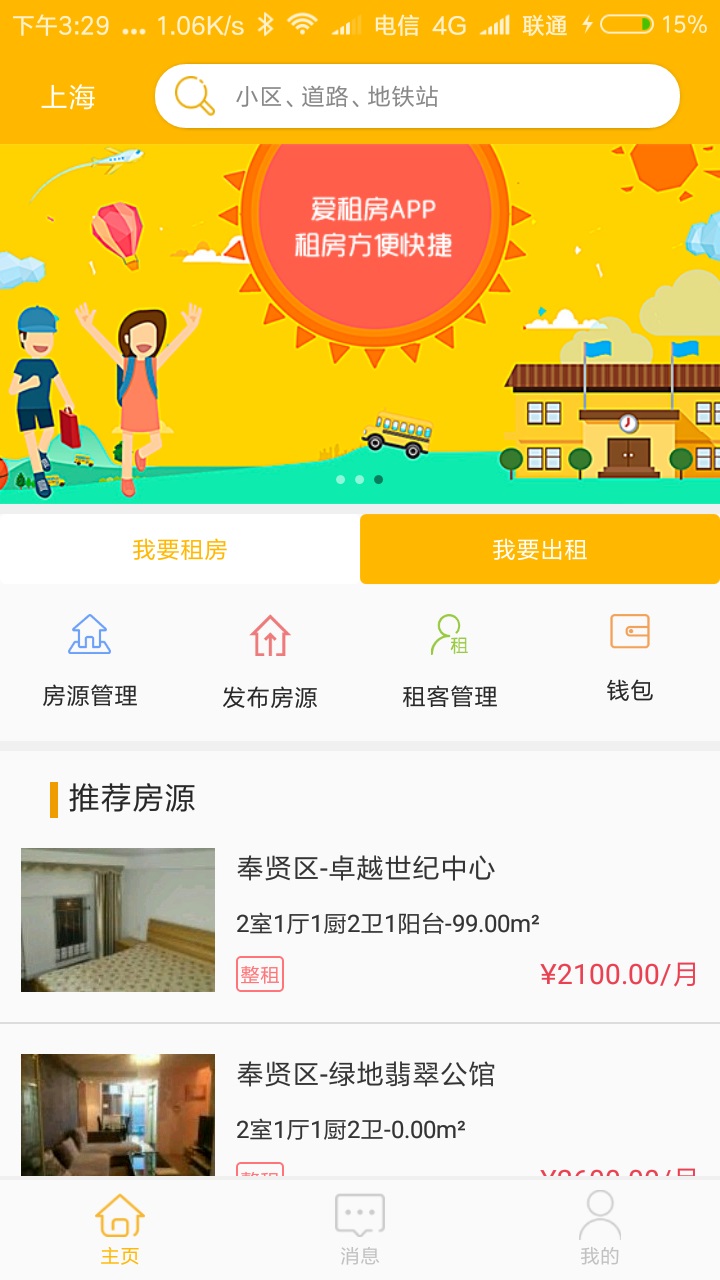
Task: Switch to the 我要租房 tab
Action: tap(180, 549)
